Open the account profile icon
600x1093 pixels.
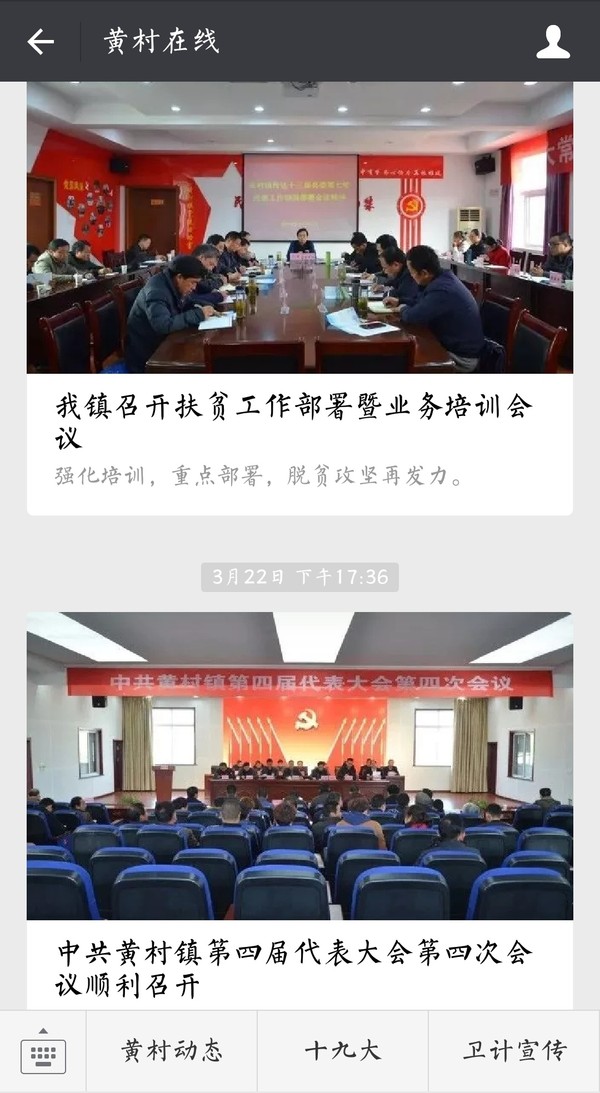point(552,41)
